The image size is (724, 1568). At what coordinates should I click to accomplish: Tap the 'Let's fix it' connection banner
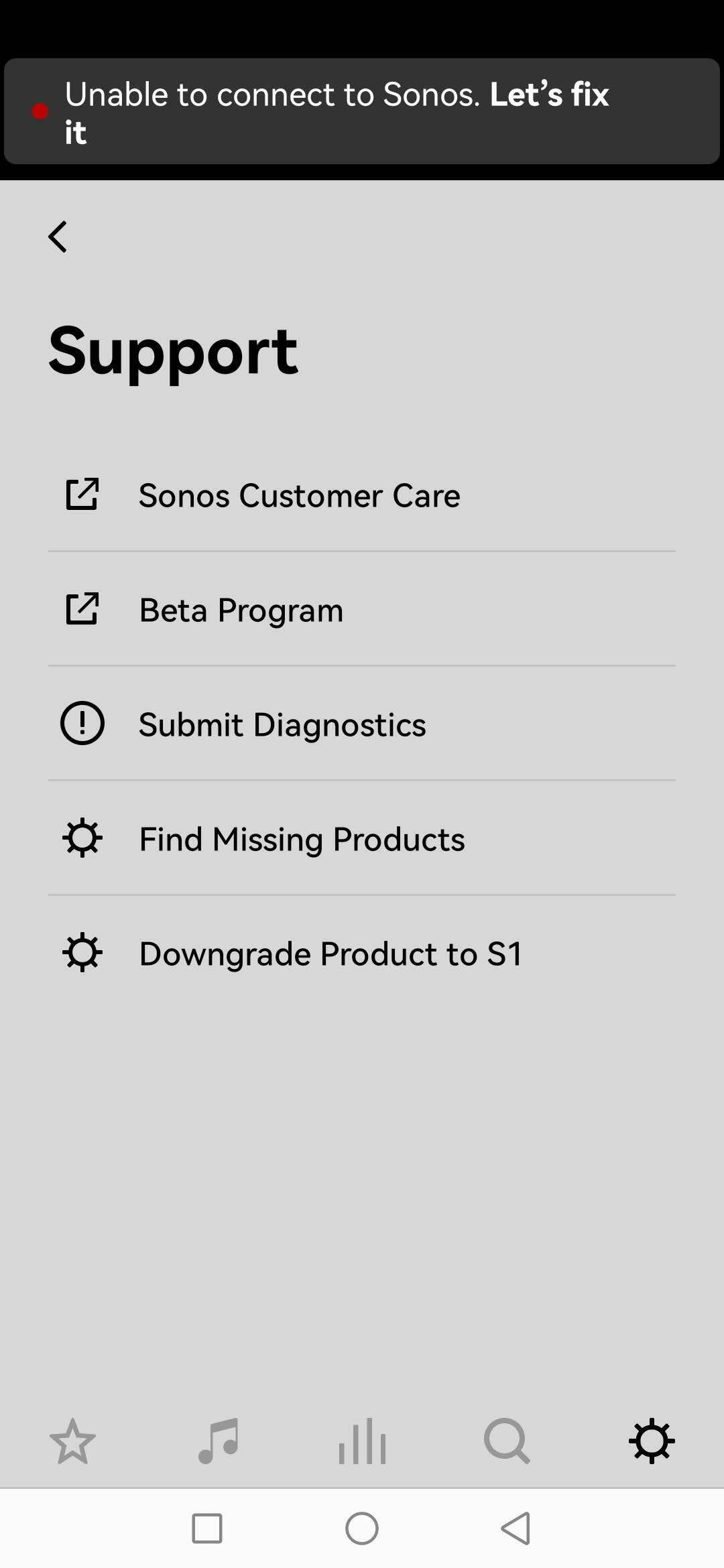pos(362,111)
